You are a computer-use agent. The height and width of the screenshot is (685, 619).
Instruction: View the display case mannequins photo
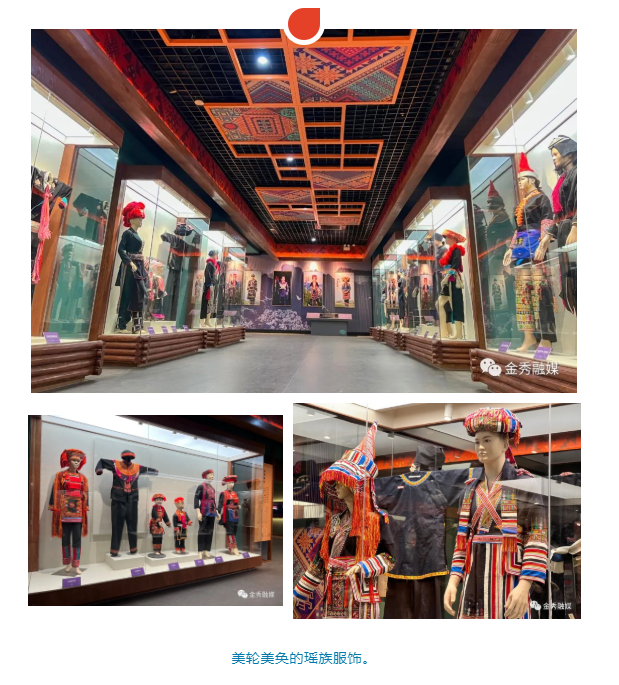click(155, 510)
